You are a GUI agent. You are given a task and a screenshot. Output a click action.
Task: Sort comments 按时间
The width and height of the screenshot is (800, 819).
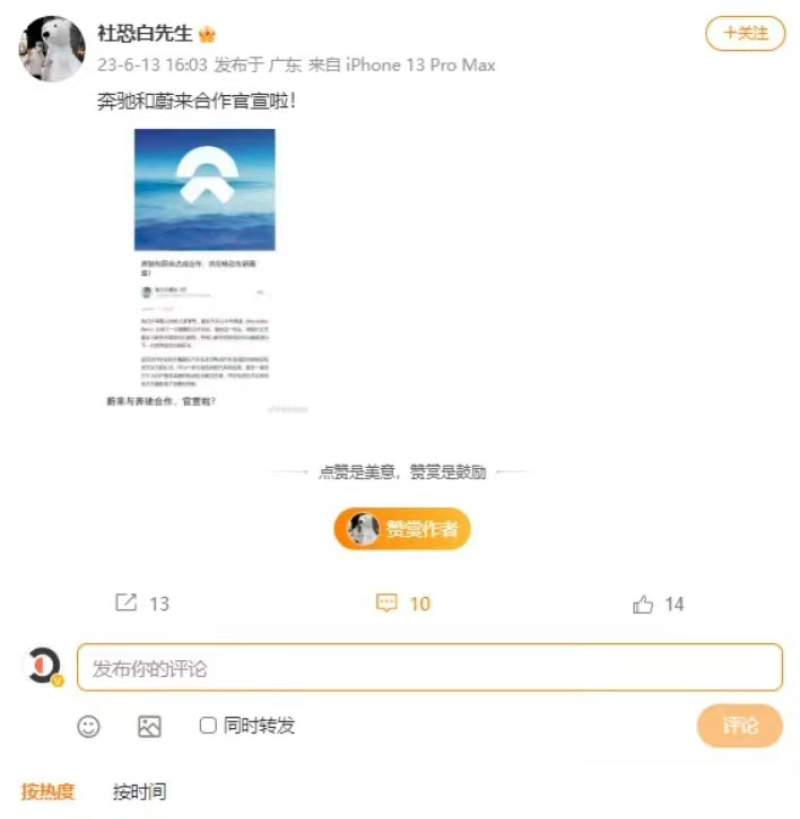pyautogui.click(x=139, y=792)
